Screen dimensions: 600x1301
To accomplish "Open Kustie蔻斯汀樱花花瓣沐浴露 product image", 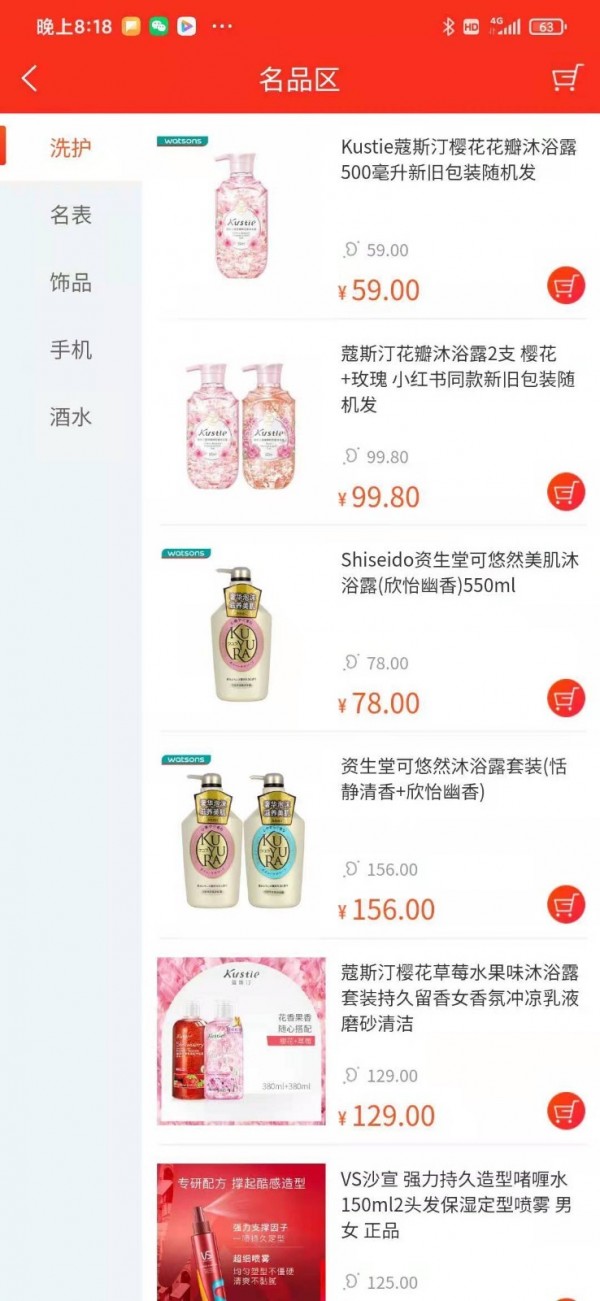I will click(x=241, y=215).
